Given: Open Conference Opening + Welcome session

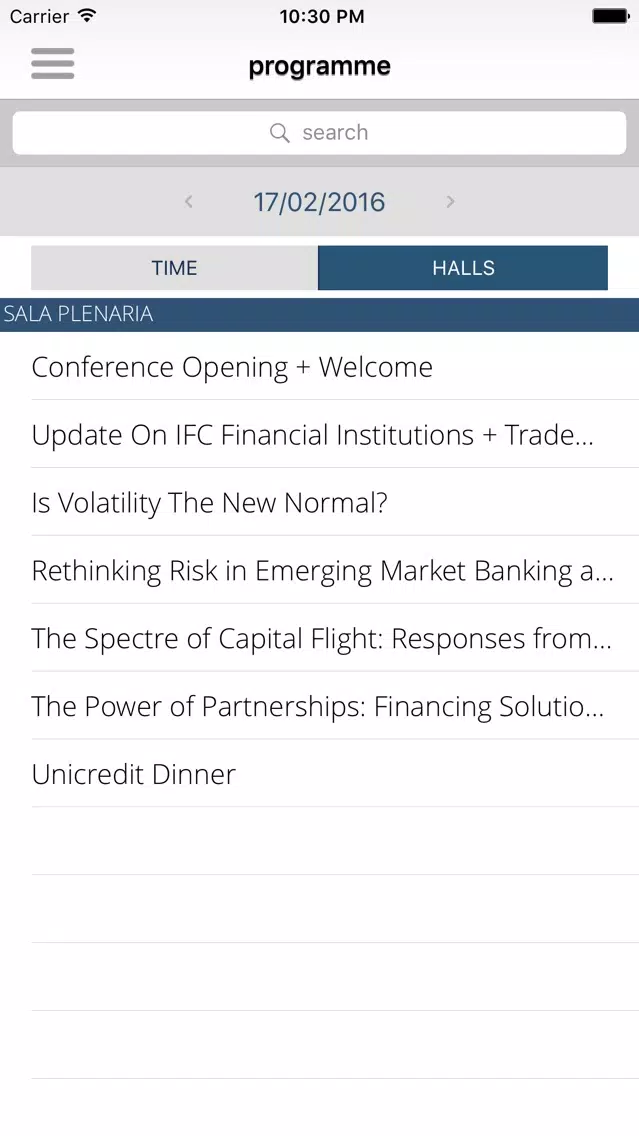Looking at the screenshot, I should [x=320, y=367].
